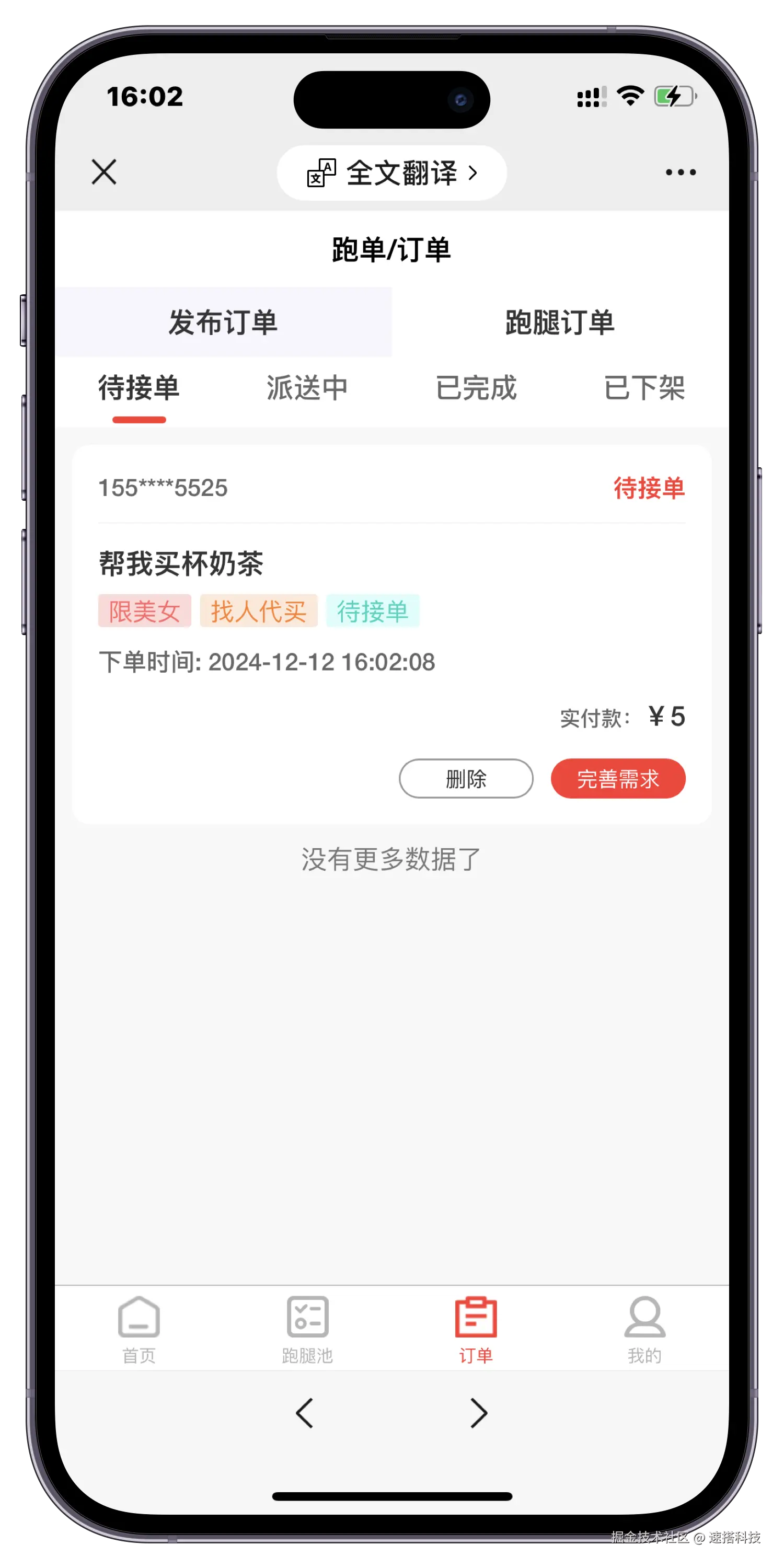784x1568 pixels.
Task: Go to the 首页 home tab
Action: [139, 1329]
